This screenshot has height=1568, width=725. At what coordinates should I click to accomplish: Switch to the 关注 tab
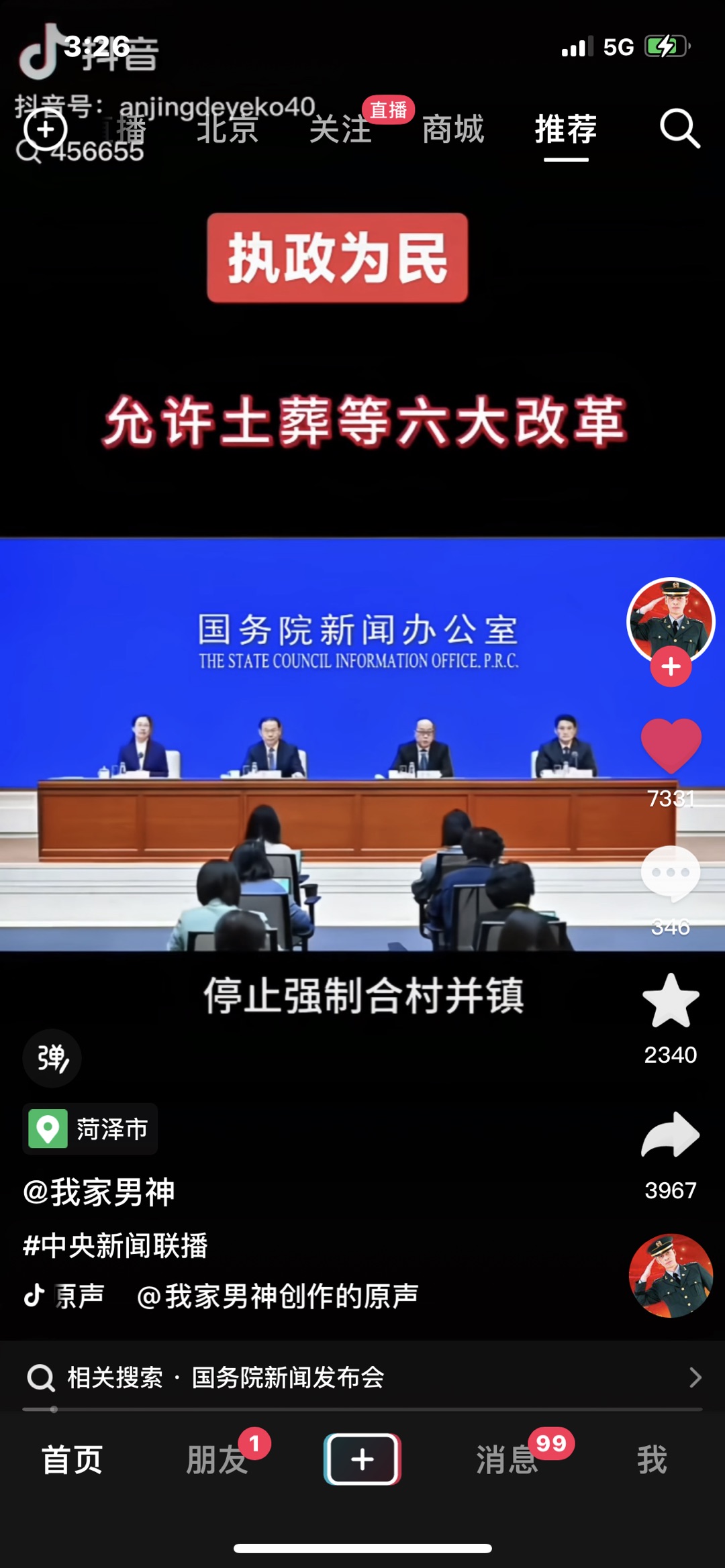[340, 129]
